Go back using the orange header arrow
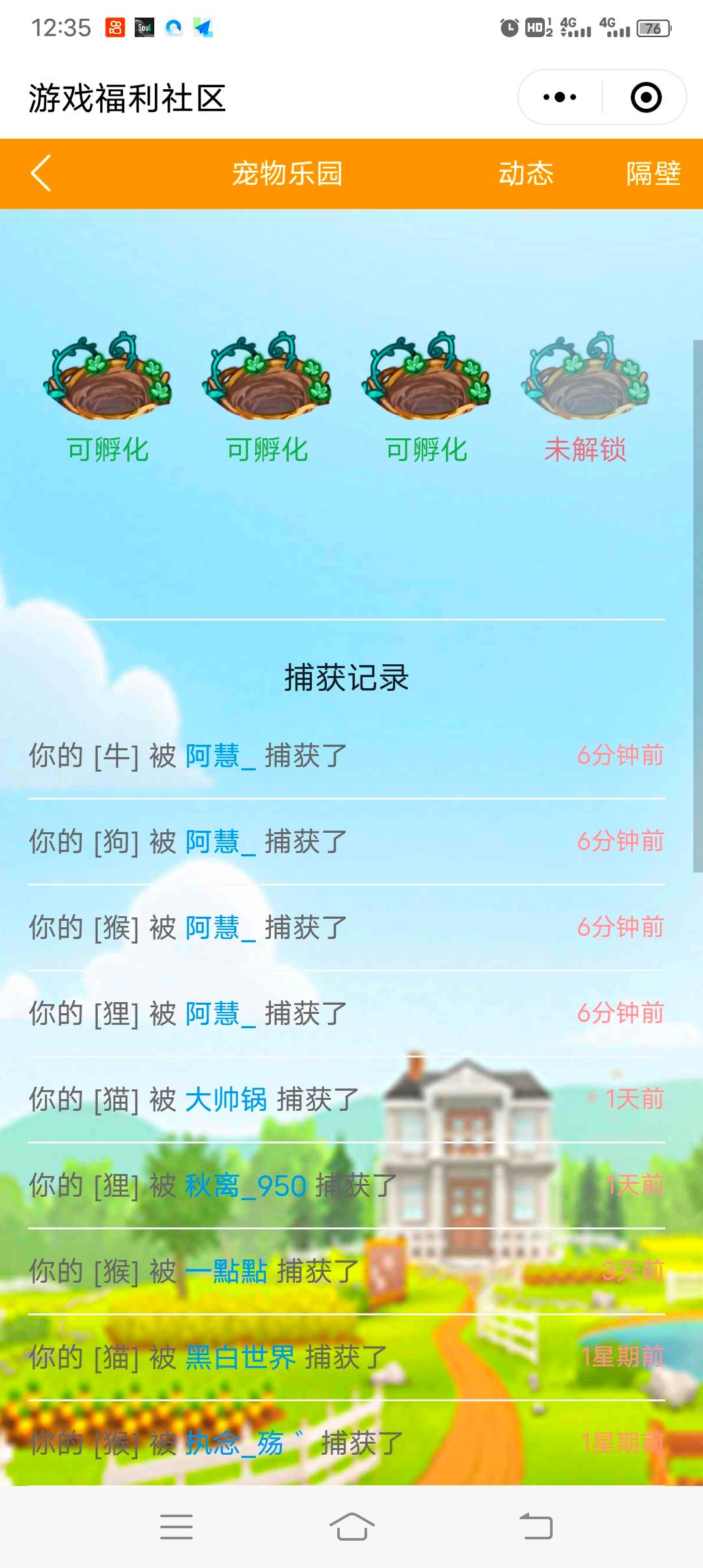The height and width of the screenshot is (1568, 703). 41,173
